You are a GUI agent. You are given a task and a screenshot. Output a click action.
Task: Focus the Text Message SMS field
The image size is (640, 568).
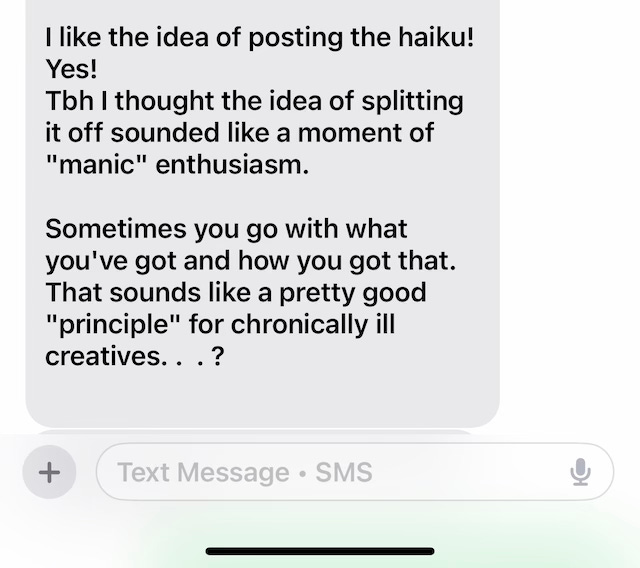[355, 472]
